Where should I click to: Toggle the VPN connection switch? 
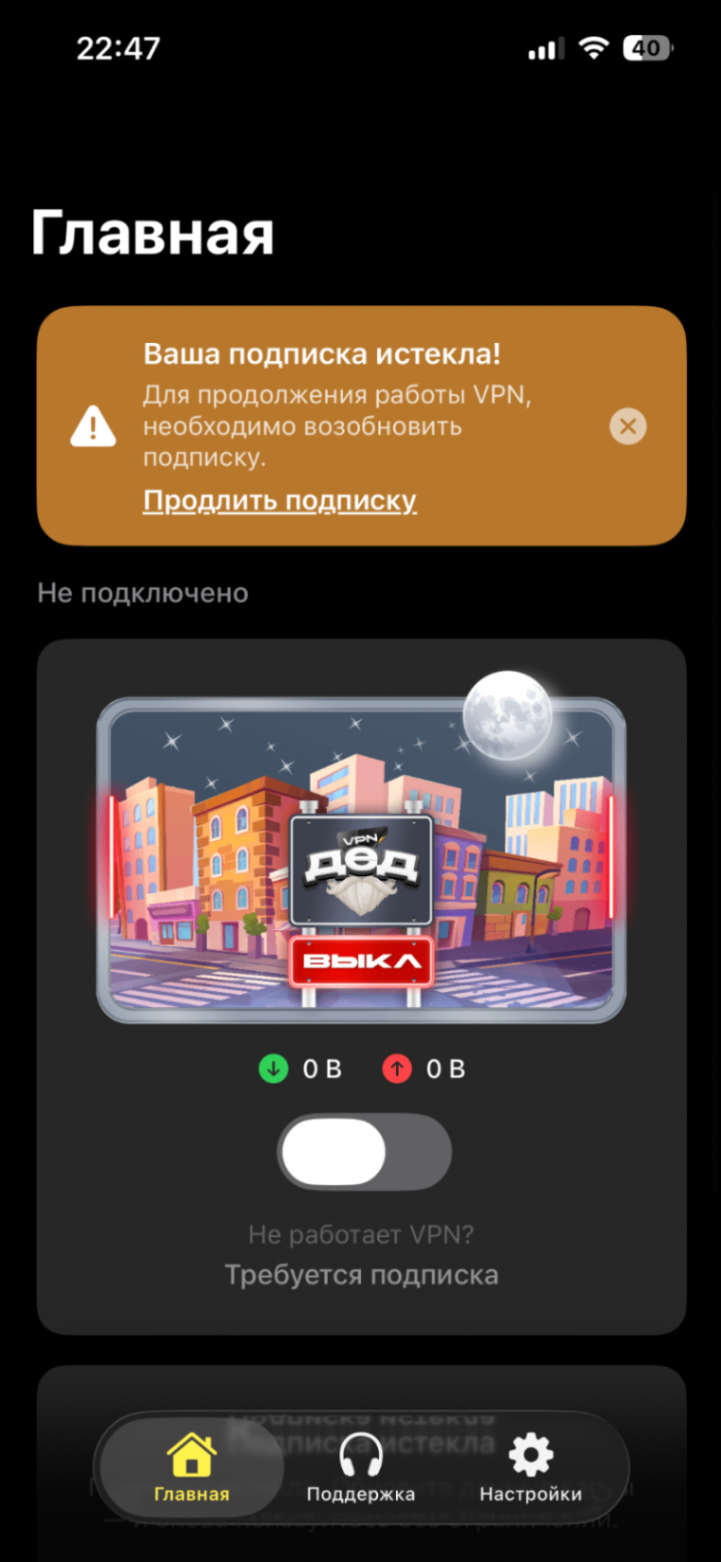tap(364, 1152)
